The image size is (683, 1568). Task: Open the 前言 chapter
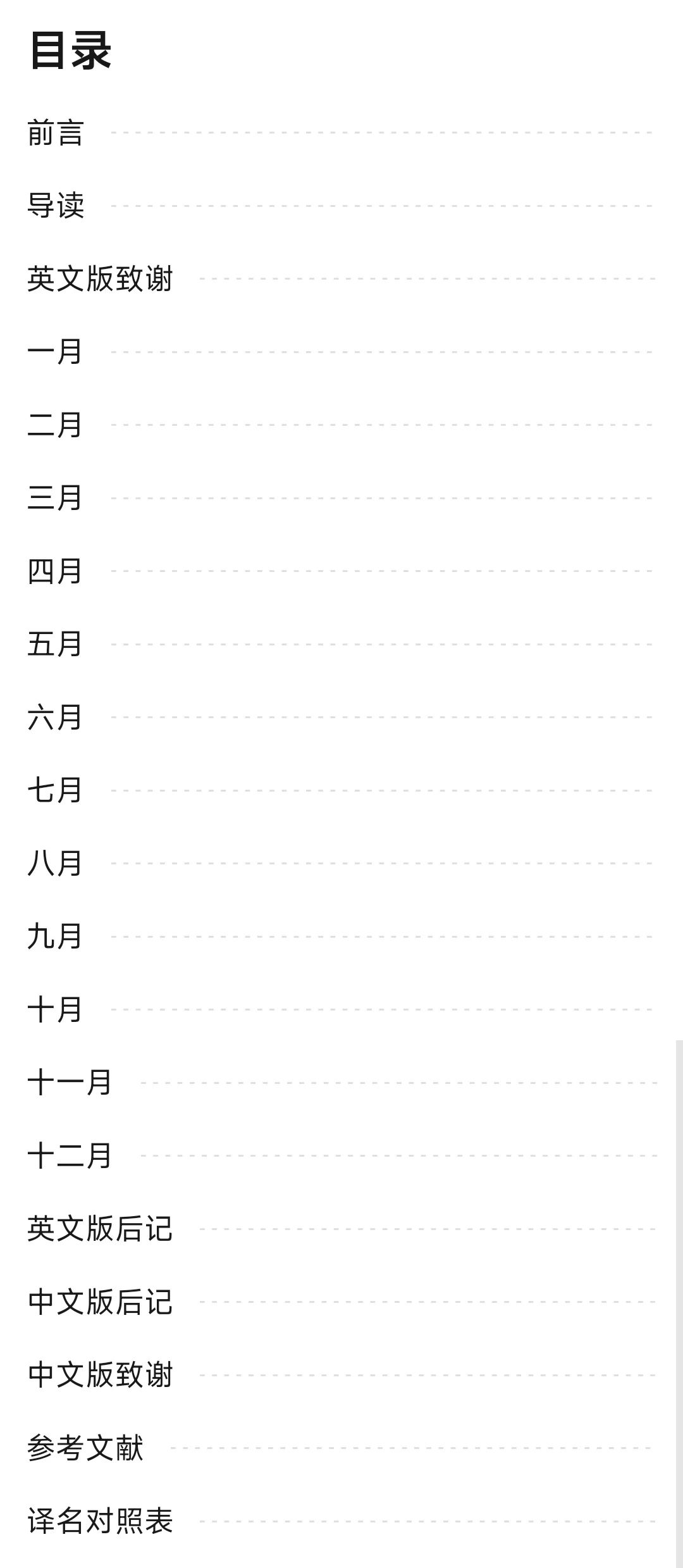click(56, 133)
